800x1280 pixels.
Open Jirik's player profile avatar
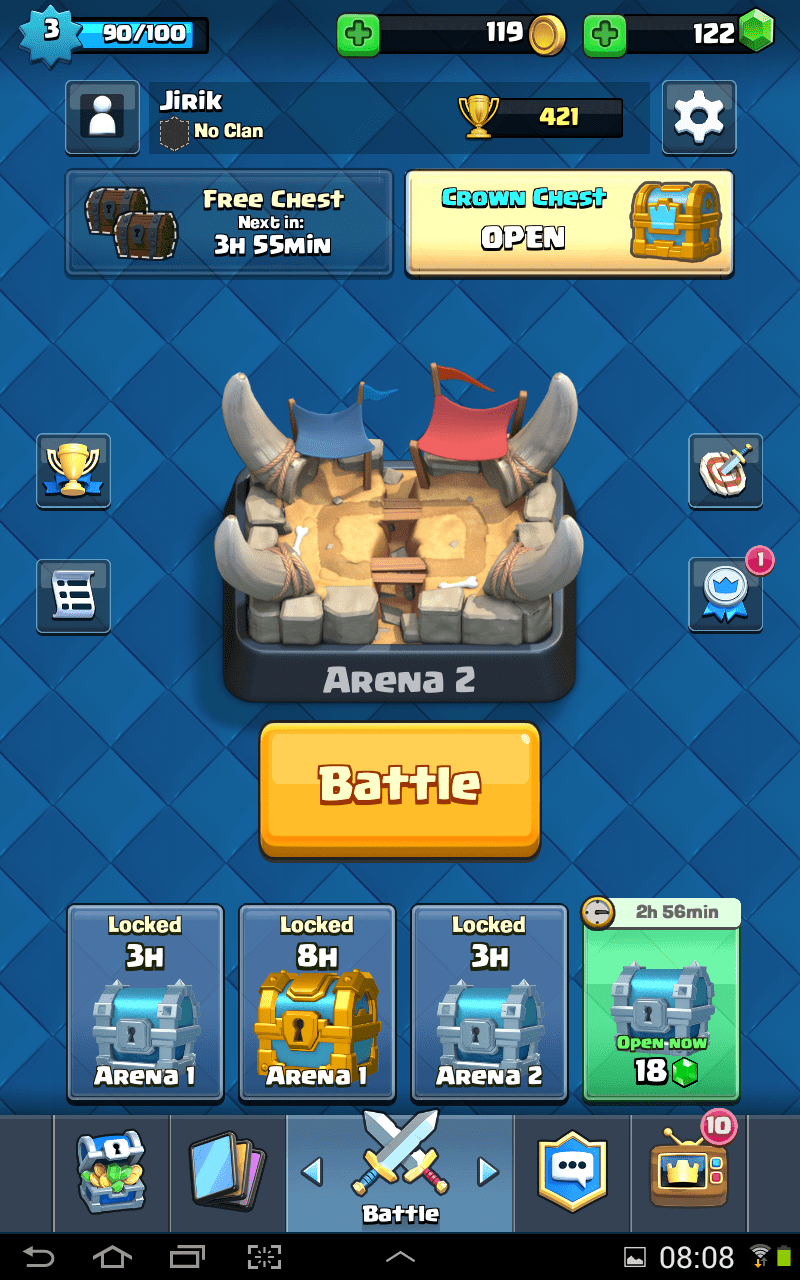[x=102, y=117]
